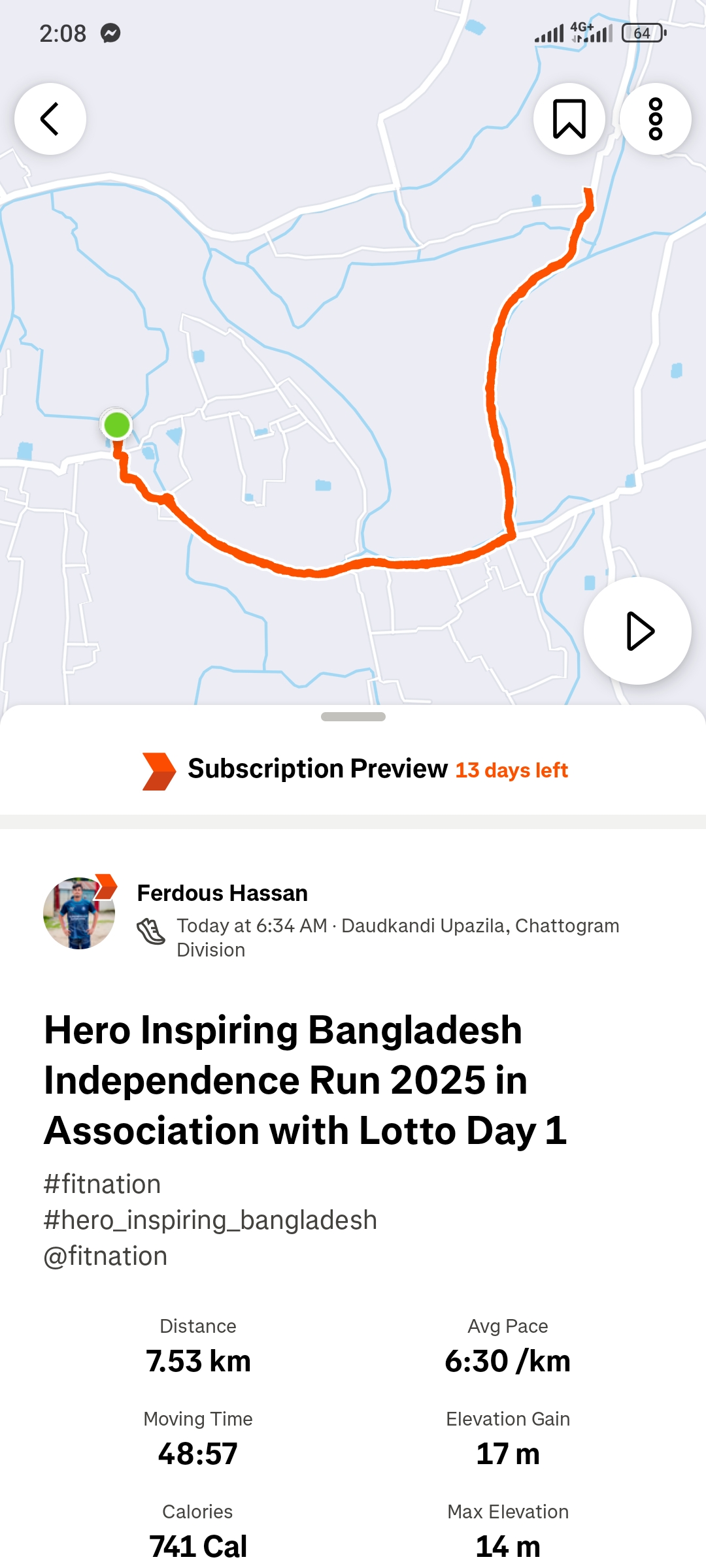This screenshot has height=1568, width=706.
Task: Open the three-dot overflow menu
Action: (x=656, y=119)
